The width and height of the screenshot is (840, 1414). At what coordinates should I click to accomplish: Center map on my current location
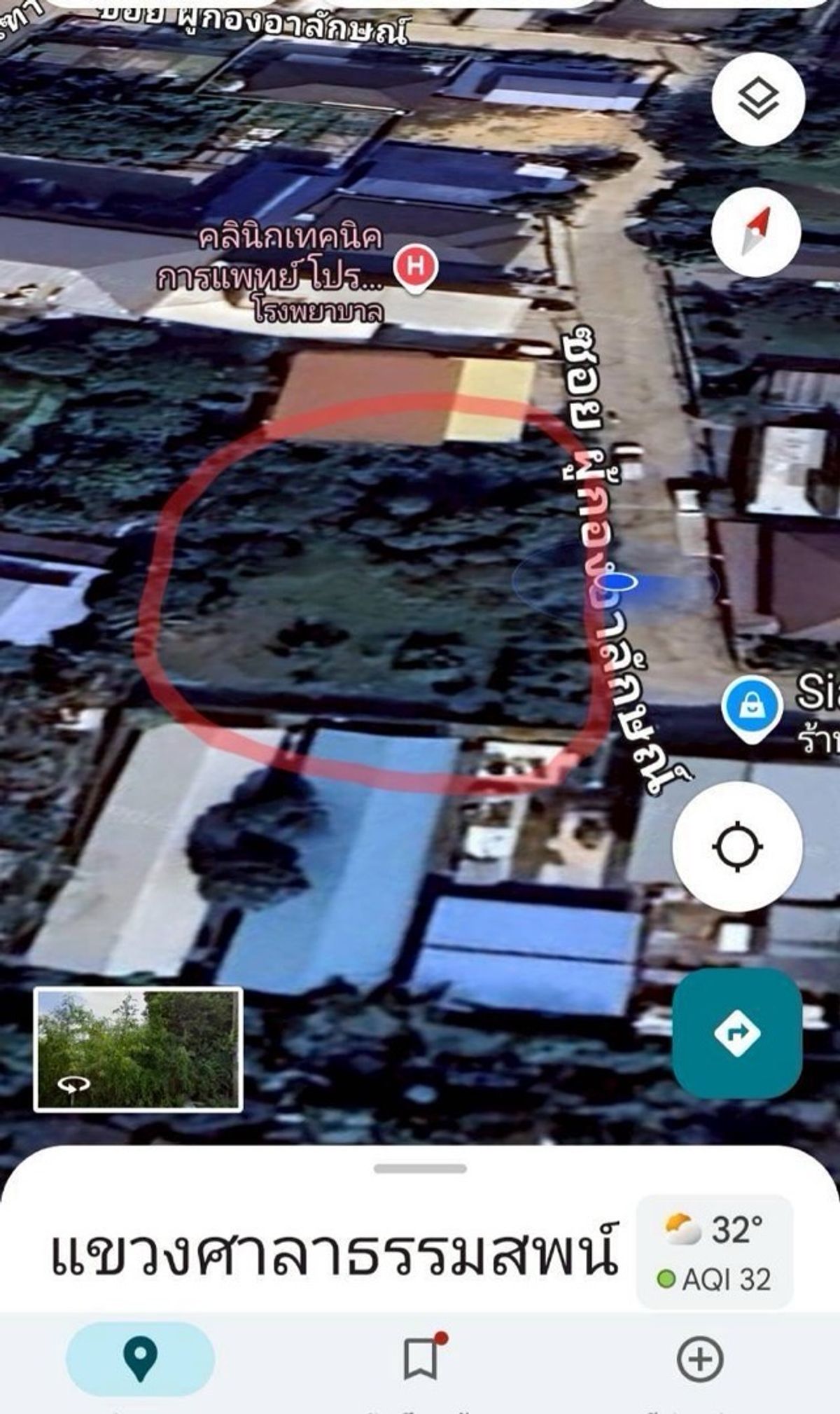[737, 847]
